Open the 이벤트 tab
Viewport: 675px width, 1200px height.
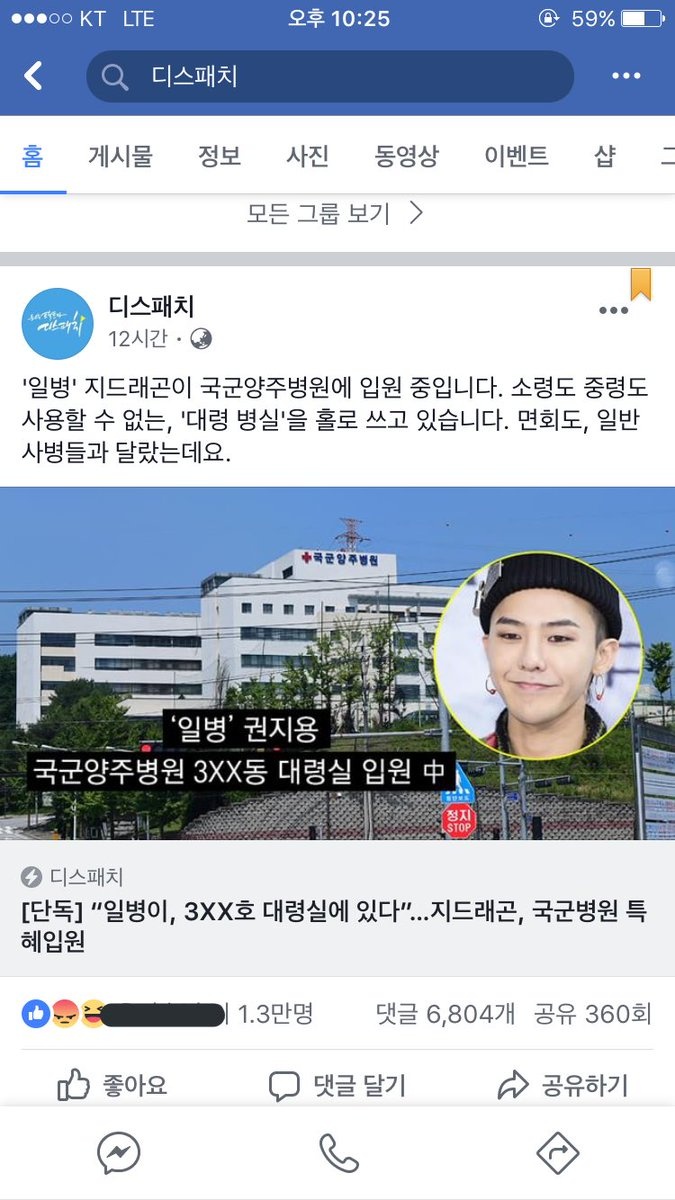coord(516,156)
